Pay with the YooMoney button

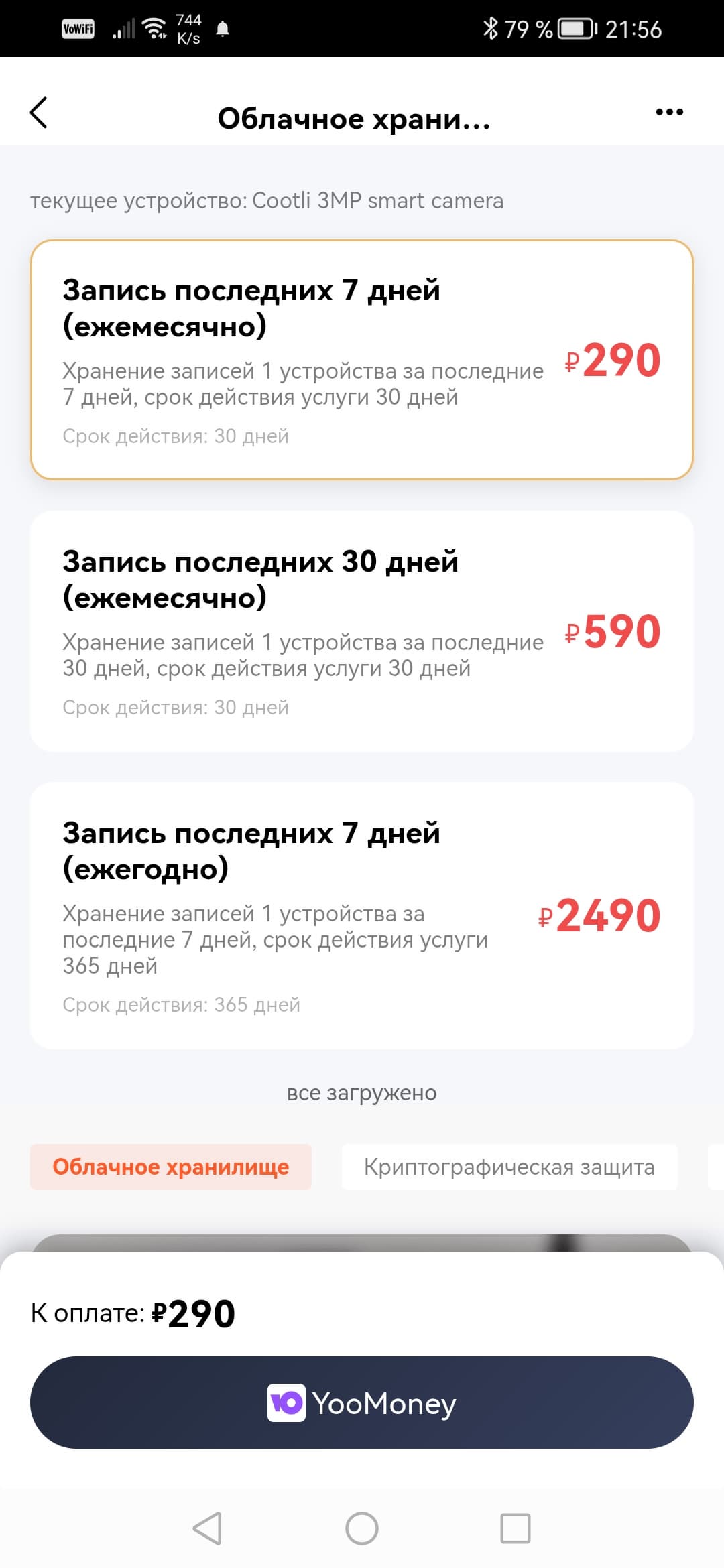362,1402
